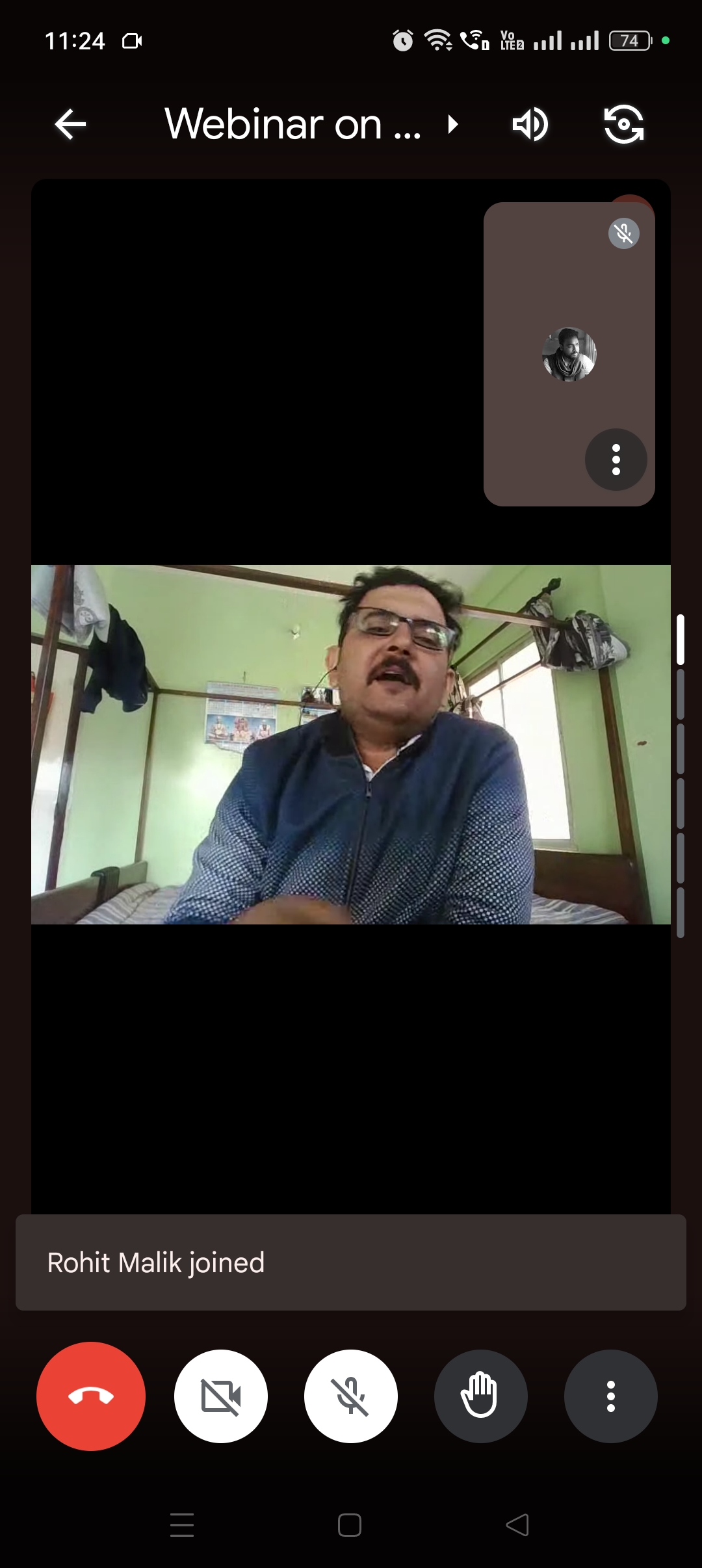Turn the camera on
Viewport: 702px width, 1568px height.
221,1396
